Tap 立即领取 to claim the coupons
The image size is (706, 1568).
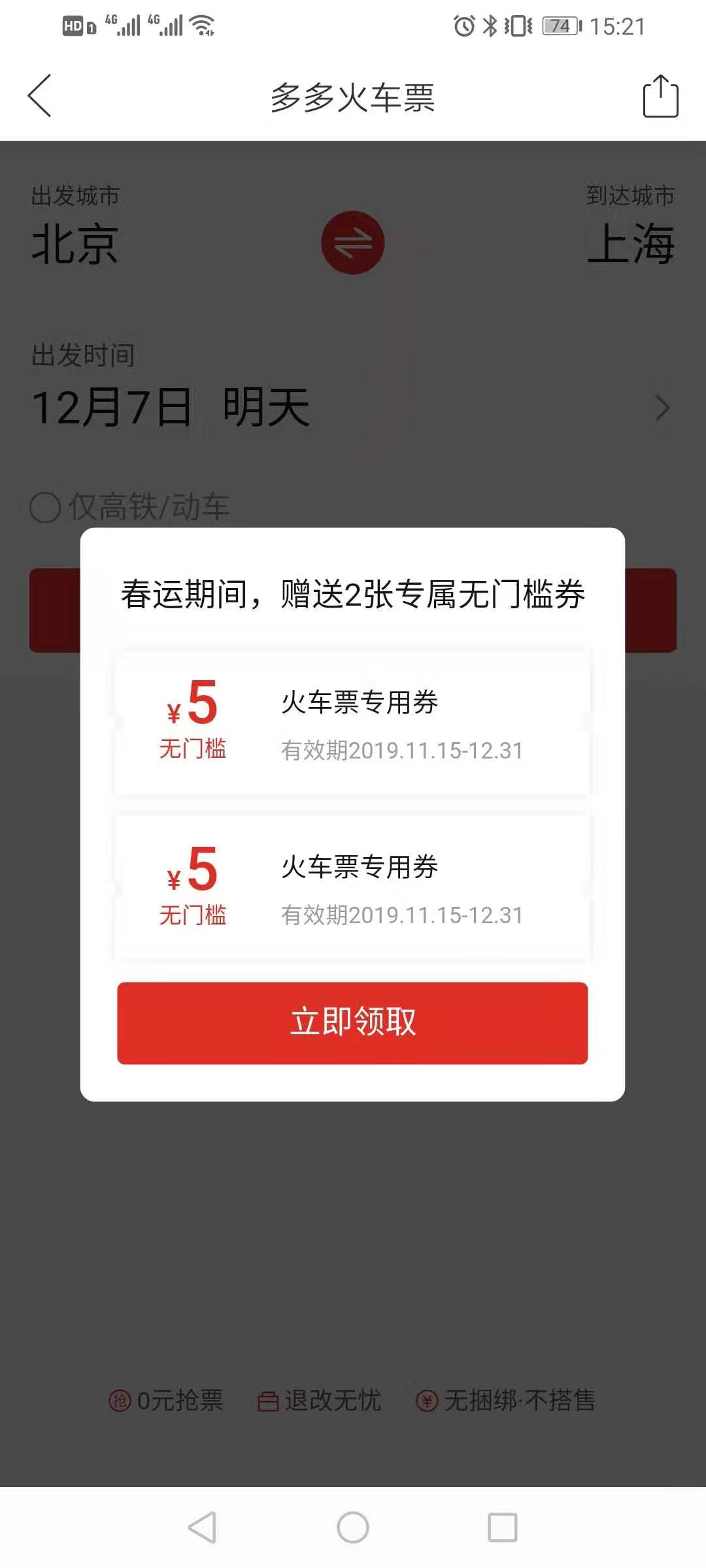tap(352, 1022)
